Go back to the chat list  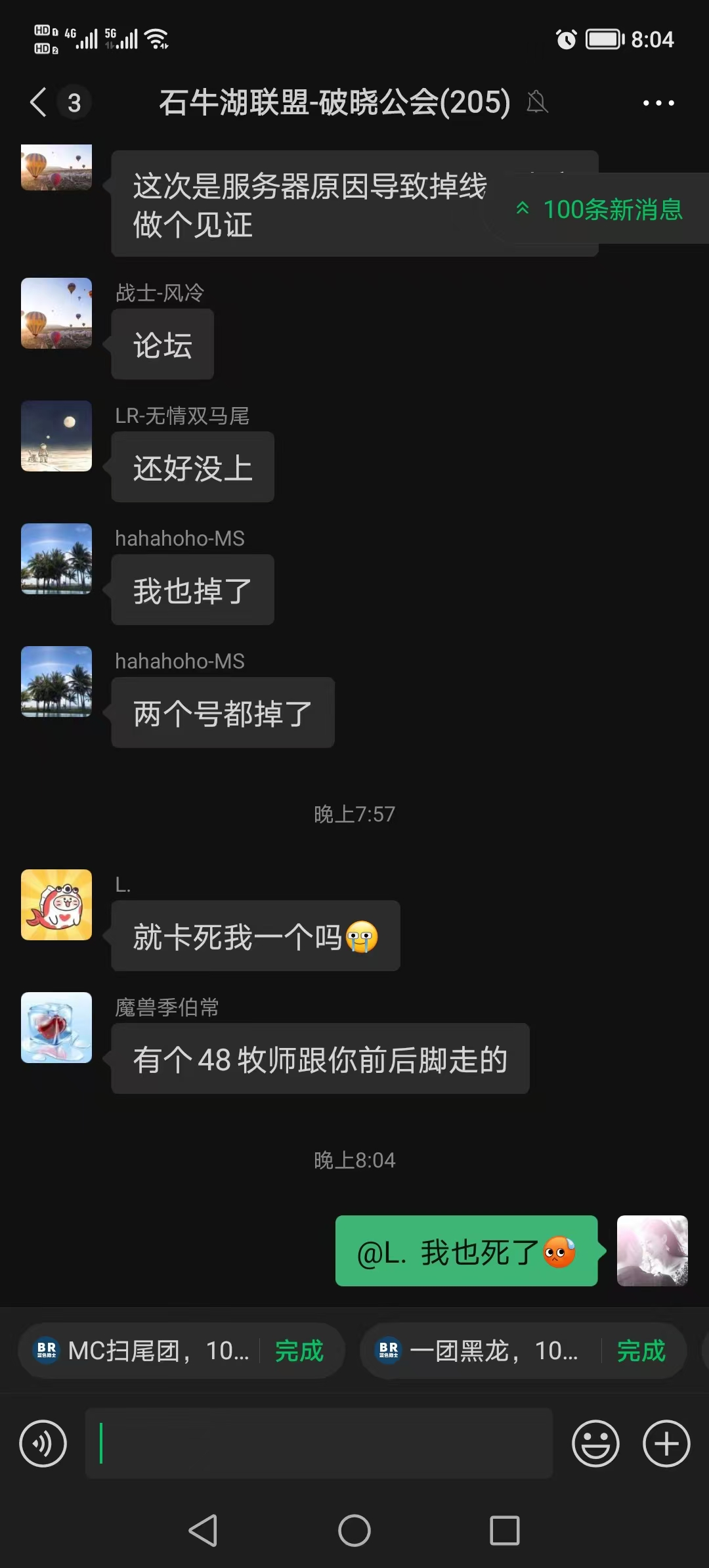(39, 102)
